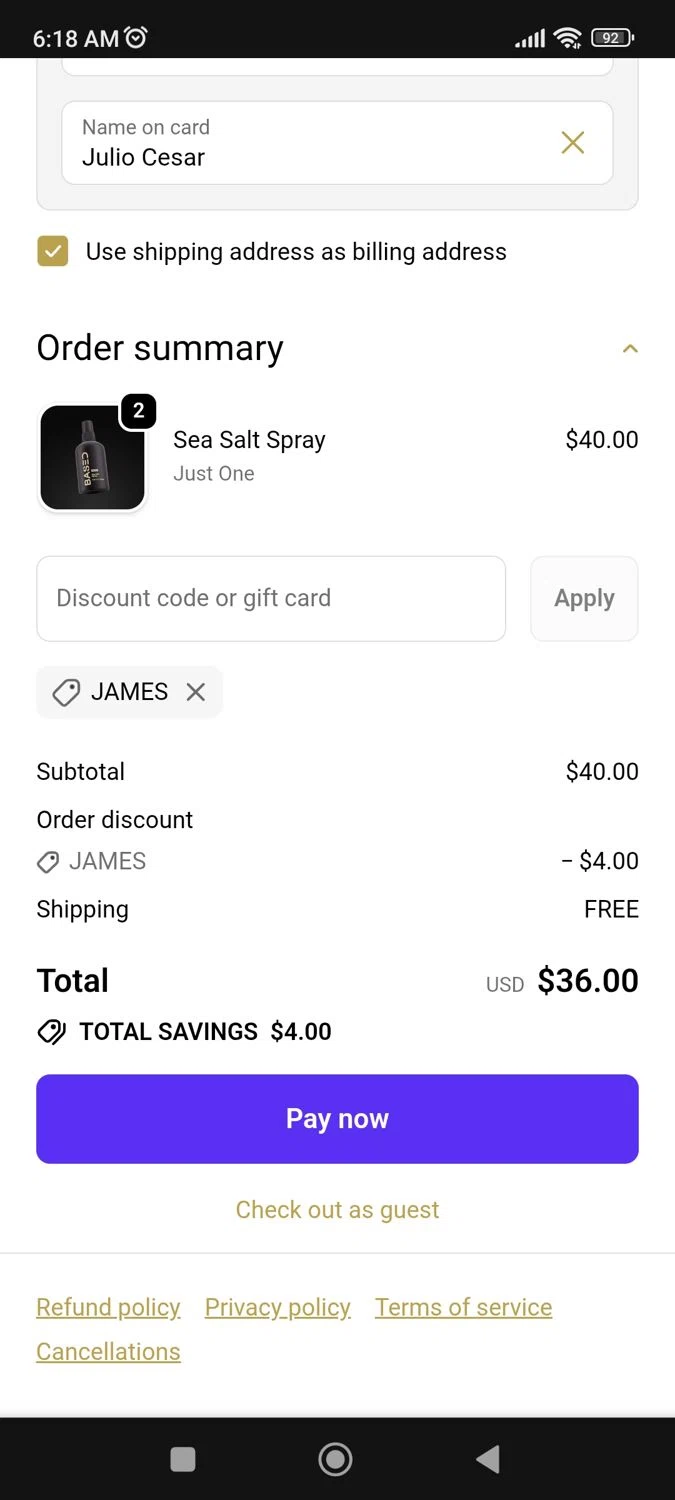Image resolution: width=675 pixels, height=1500 pixels.
Task: Clear the Name on card field
Action: pyautogui.click(x=573, y=143)
